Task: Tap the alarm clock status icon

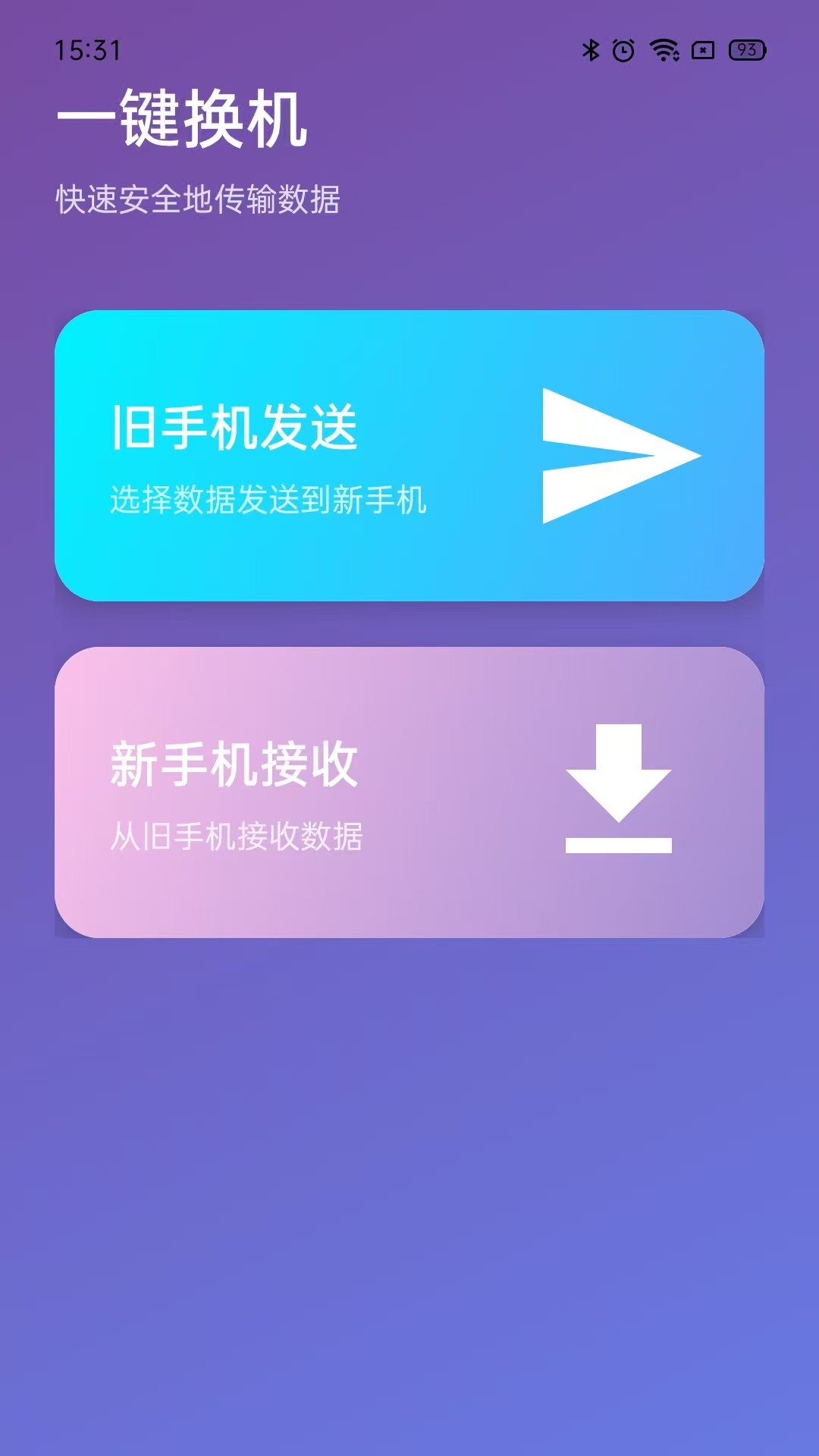Action: [623, 49]
